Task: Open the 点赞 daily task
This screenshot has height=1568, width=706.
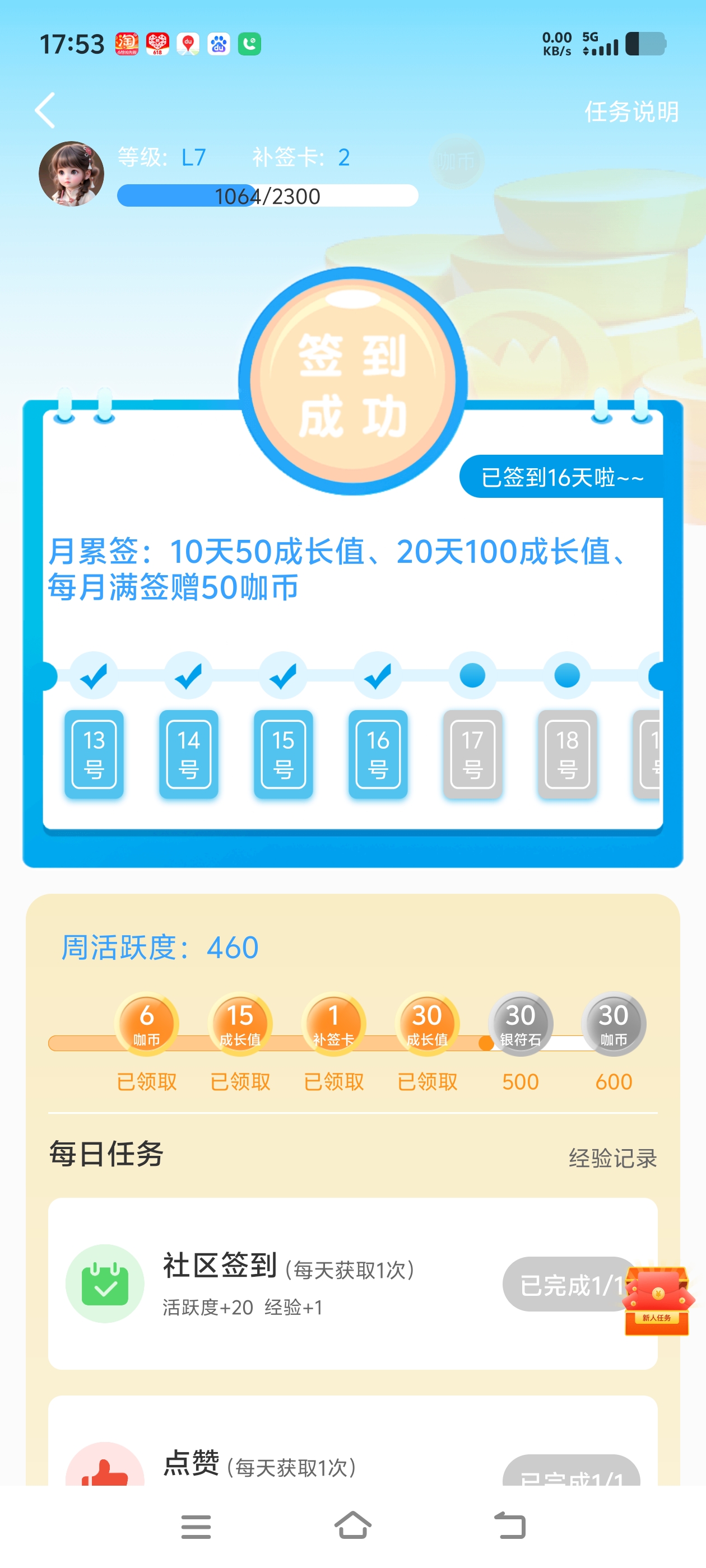Action: (244, 1464)
